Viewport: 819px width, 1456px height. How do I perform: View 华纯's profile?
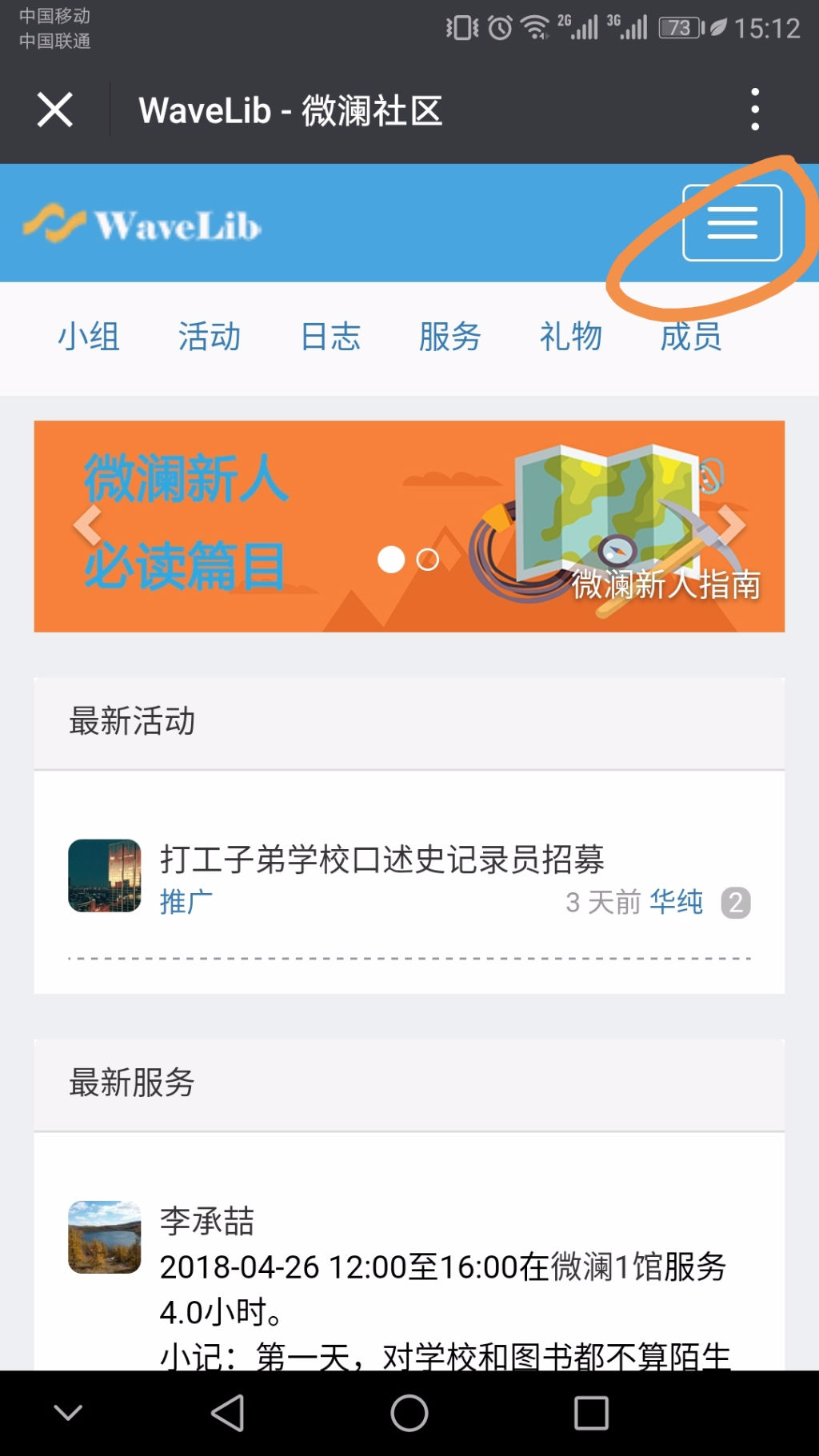[676, 902]
